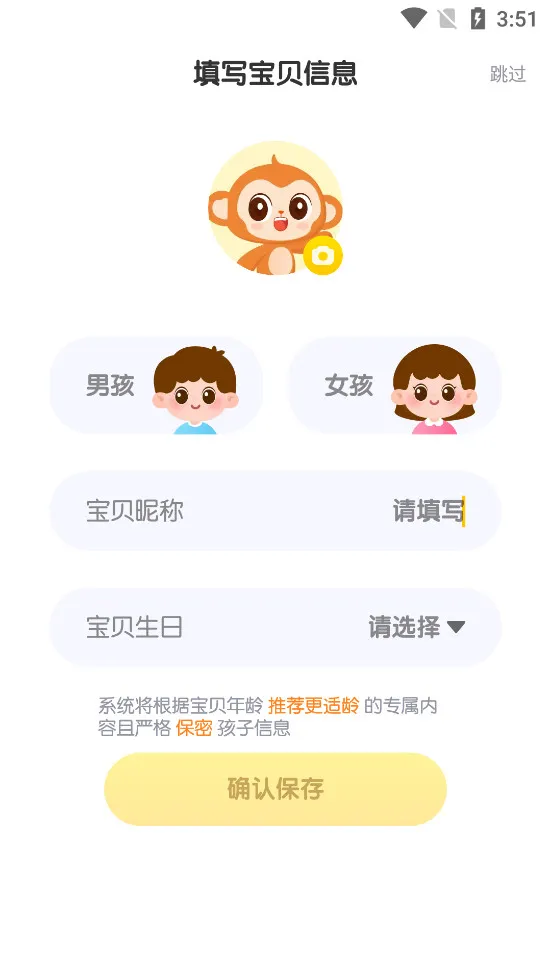This screenshot has width=551, height=979.
Task: Choose the 女孩 gender option
Action: (395, 385)
